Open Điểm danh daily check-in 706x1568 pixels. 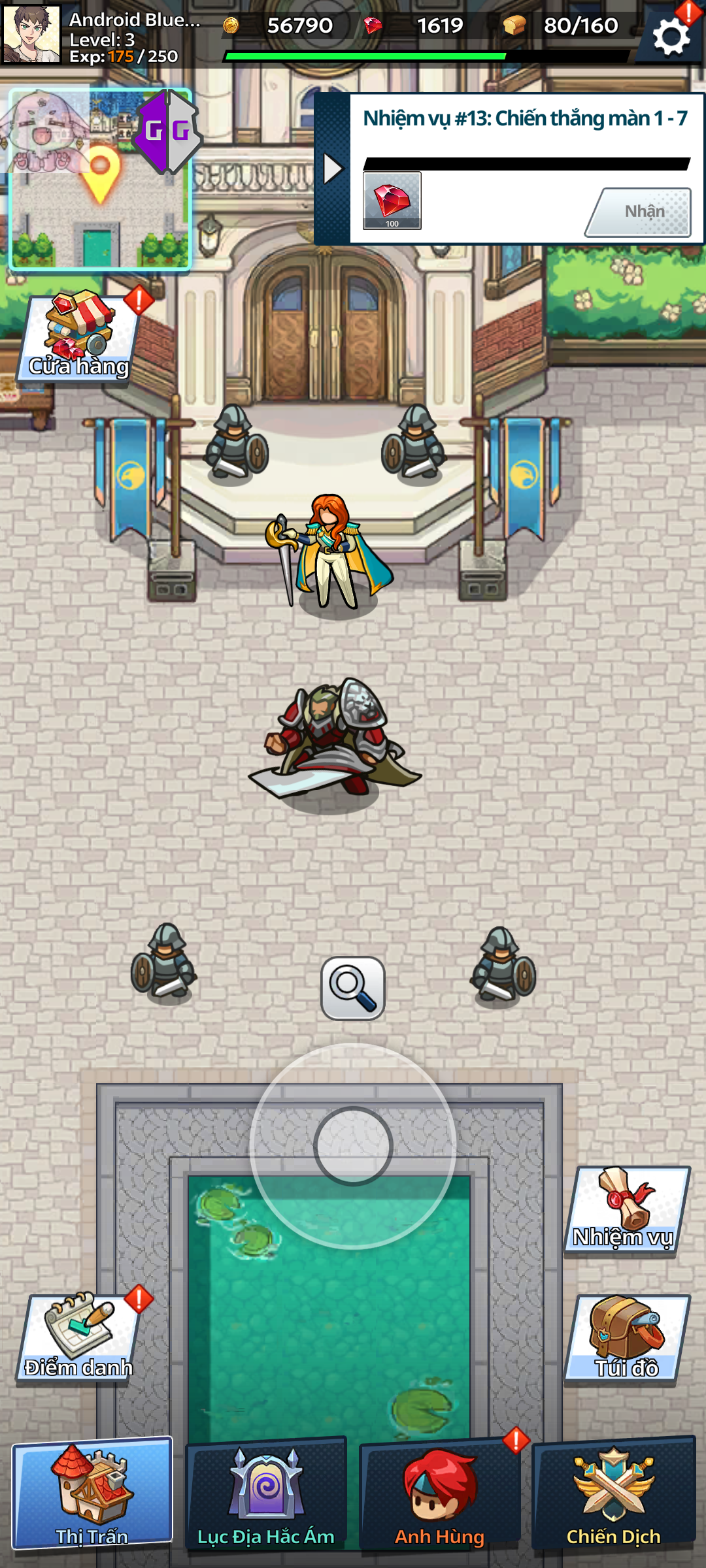79,1339
